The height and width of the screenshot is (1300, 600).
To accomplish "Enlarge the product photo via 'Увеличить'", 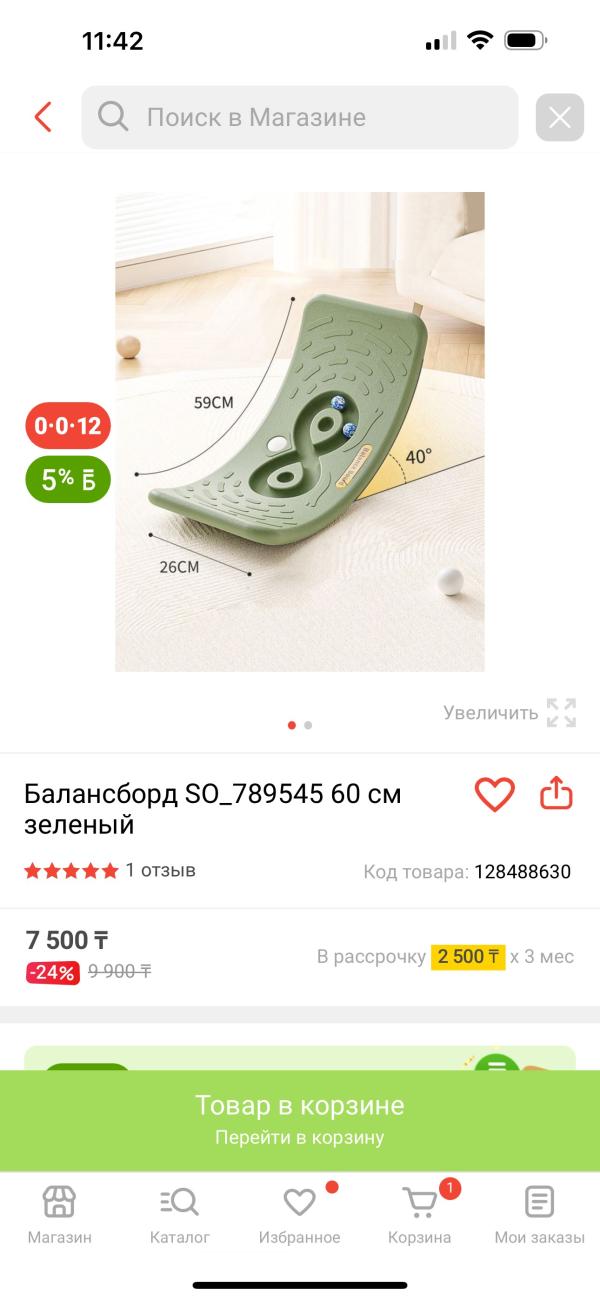I will coord(510,712).
